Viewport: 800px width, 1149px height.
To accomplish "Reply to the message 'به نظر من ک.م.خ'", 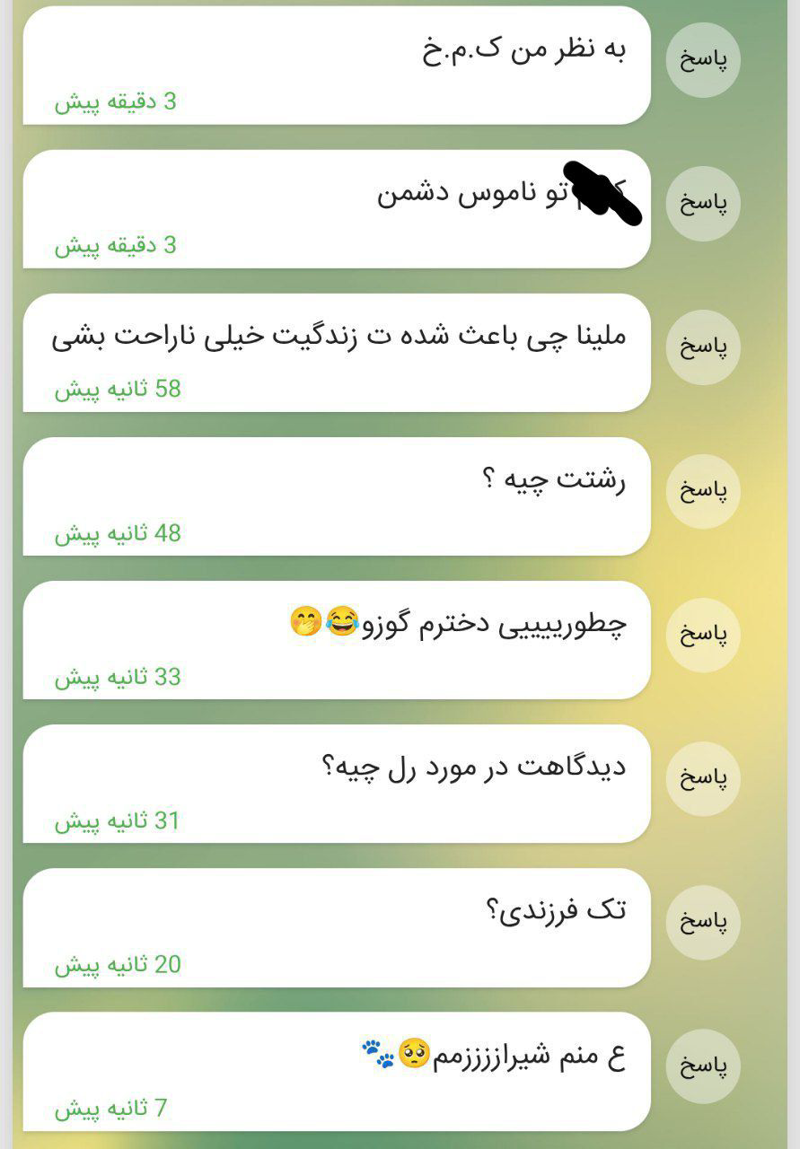I will click(703, 60).
